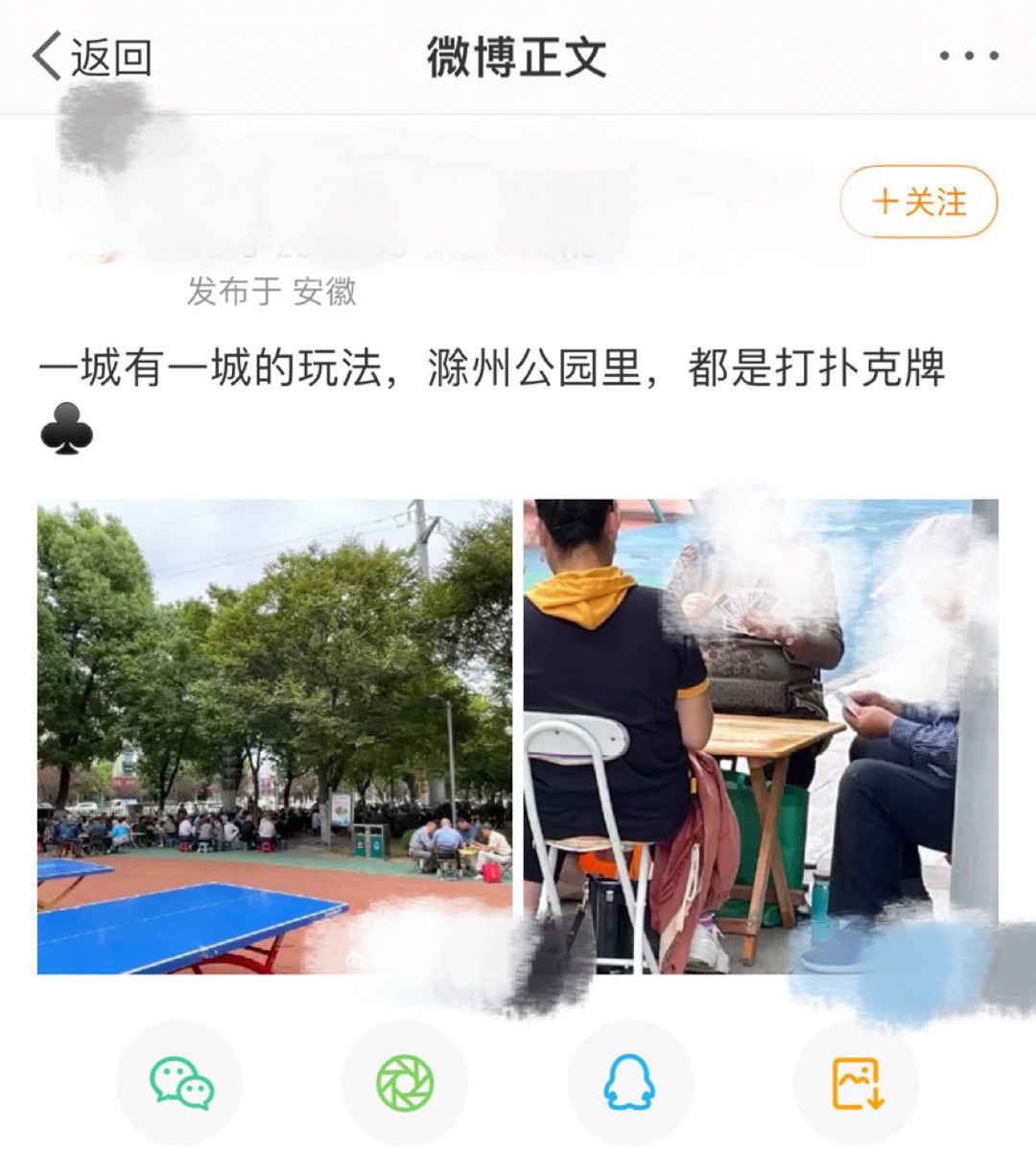Screen dimensions: 1036x1176
Task: Open the park ping-pong table photo
Action: [x=274, y=736]
